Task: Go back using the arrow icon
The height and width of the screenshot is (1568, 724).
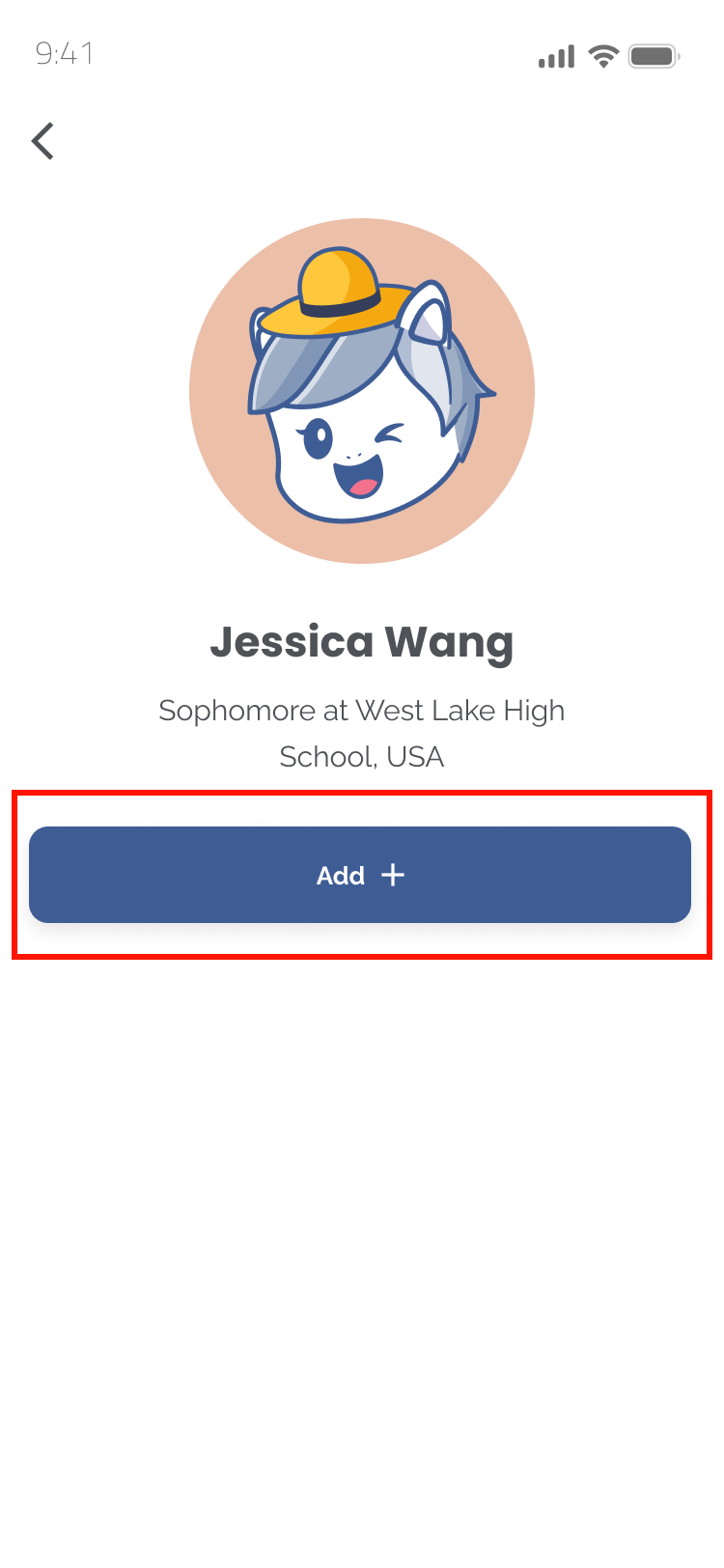Action: pyautogui.click(x=42, y=141)
